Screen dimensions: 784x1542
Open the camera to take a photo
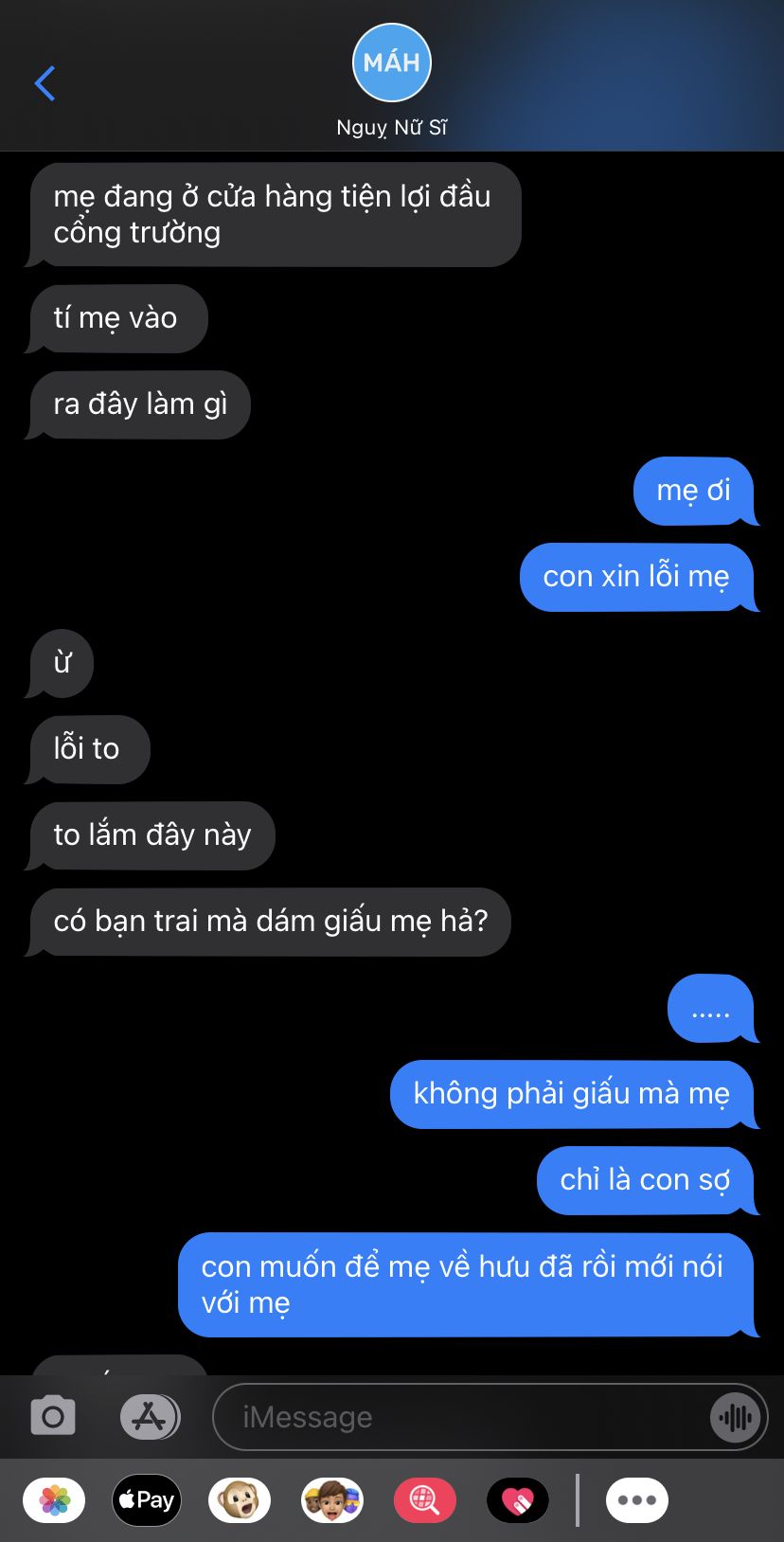[x=53, y=1417]
